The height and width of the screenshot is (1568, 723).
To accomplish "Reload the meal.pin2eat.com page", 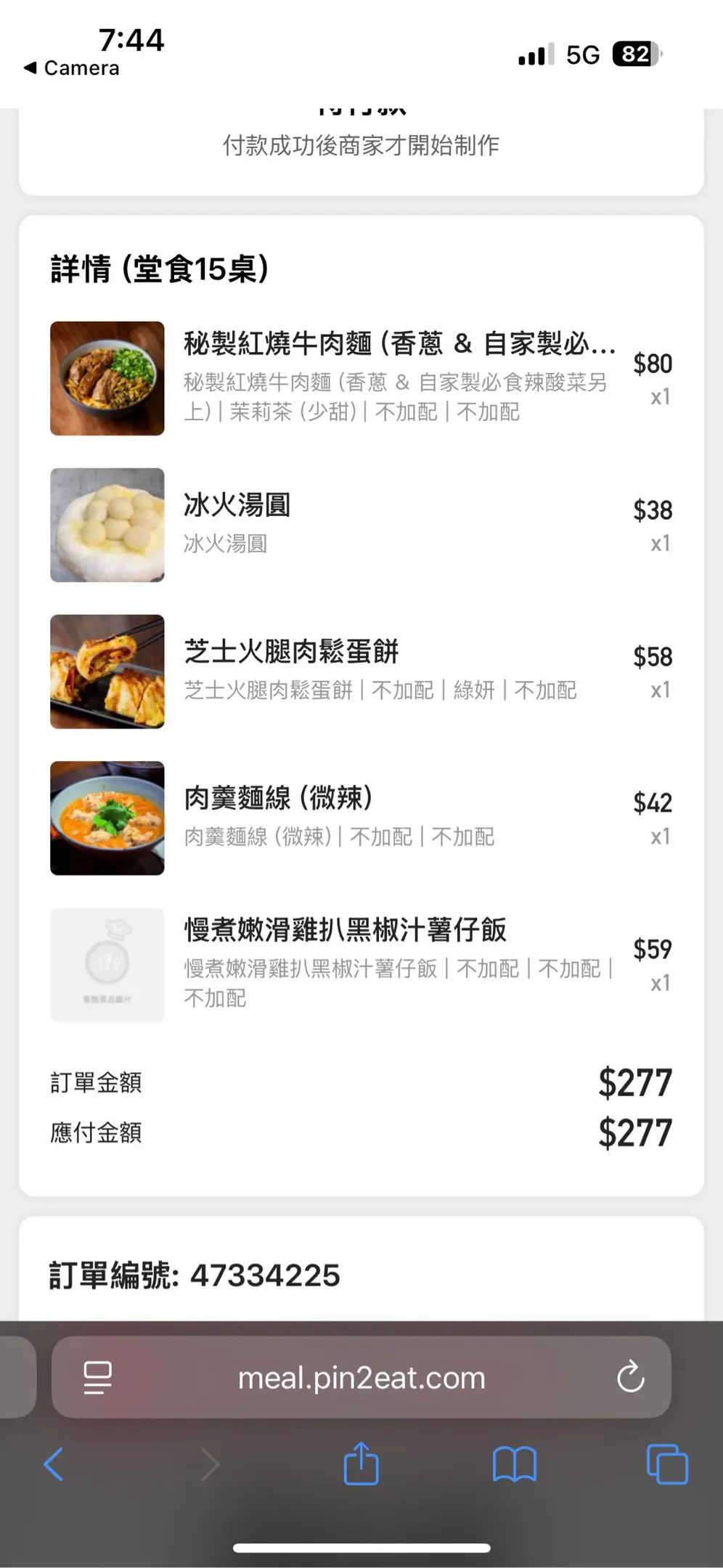I will (x=630, y=1377).
